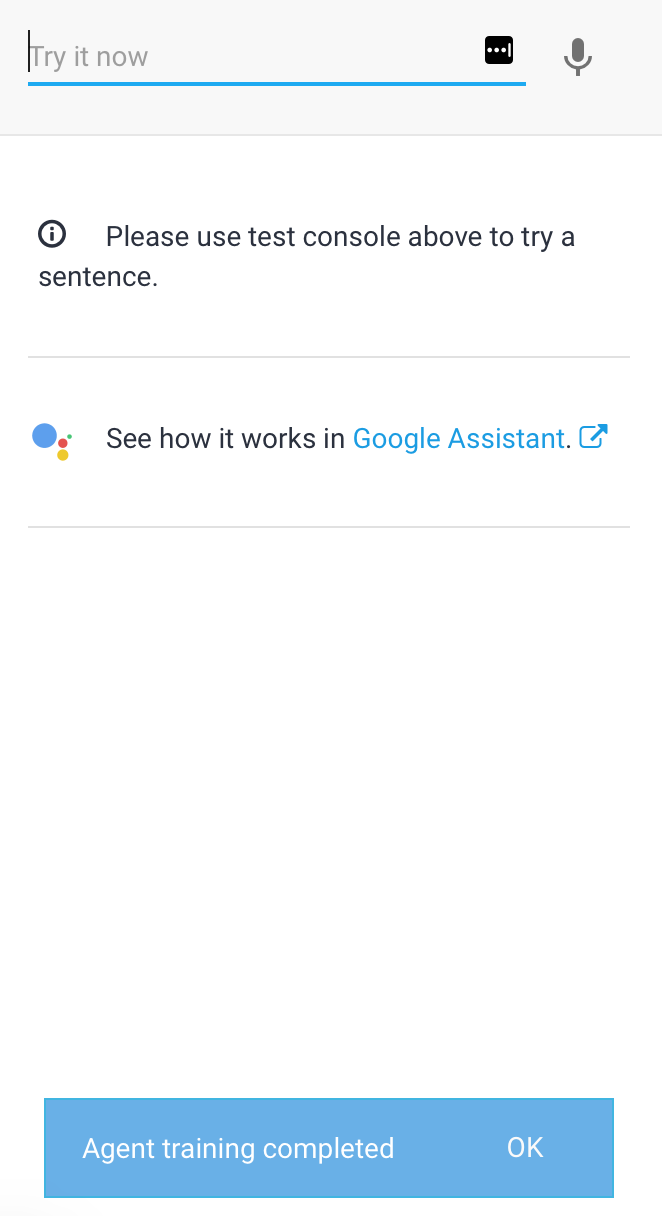Tap the microphone icon to speak

pyautogui.click(x=578, y=57)
